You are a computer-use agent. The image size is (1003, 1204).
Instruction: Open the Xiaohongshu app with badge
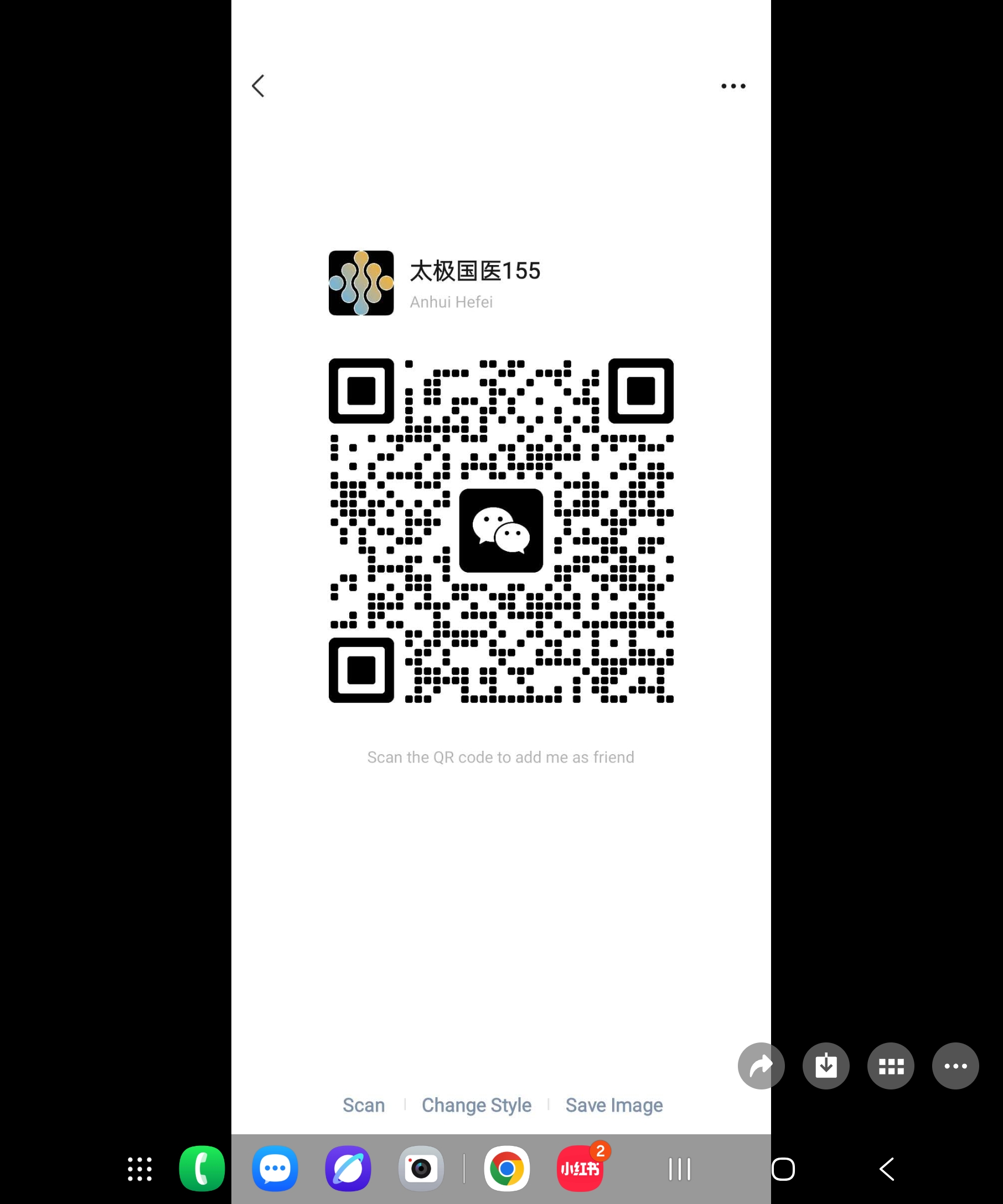click(580, 1169)
